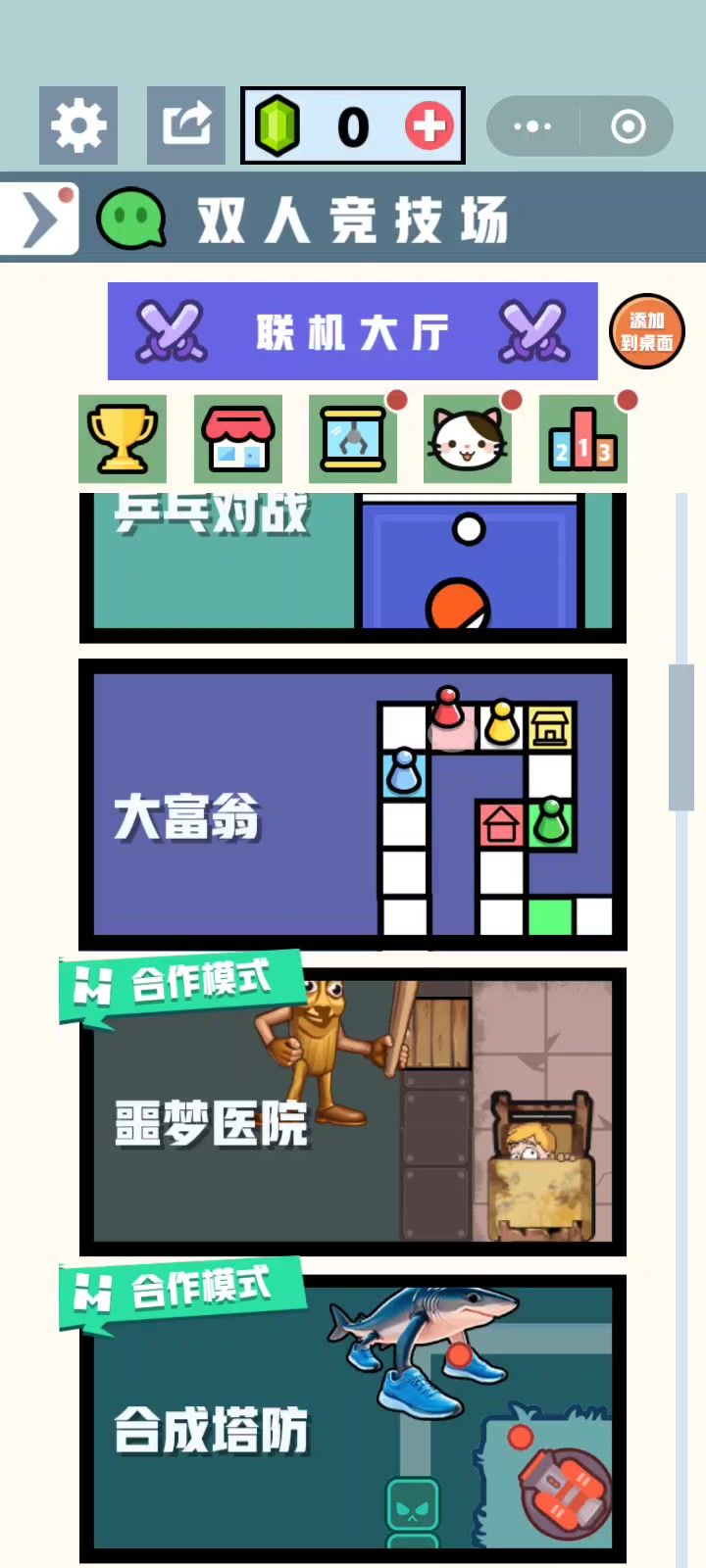This screenshot has height=1568, width=706.
Task: Tap the share icon
Action: (186, 125)
